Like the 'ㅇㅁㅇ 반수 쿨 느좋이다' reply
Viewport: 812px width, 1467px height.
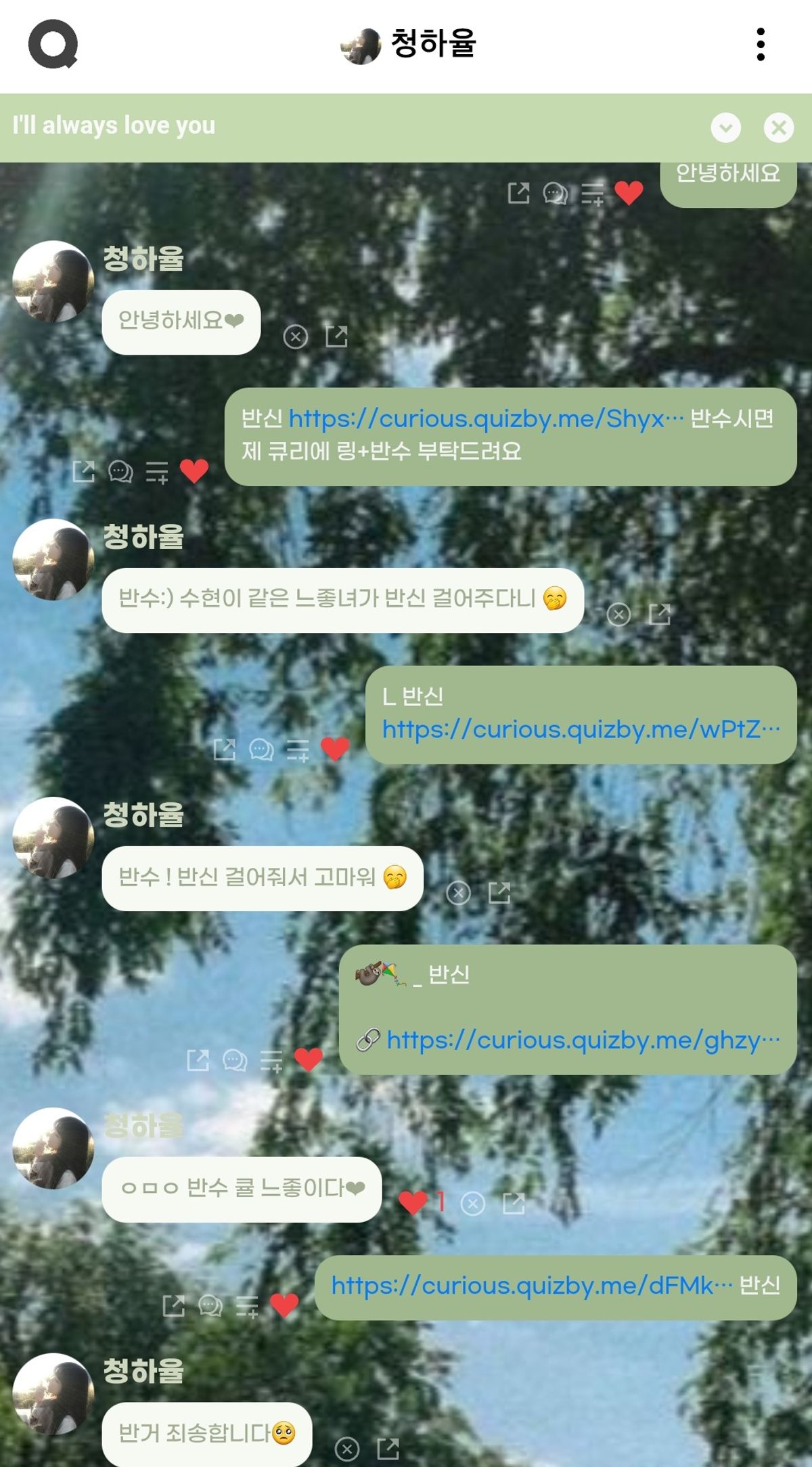412,1203
